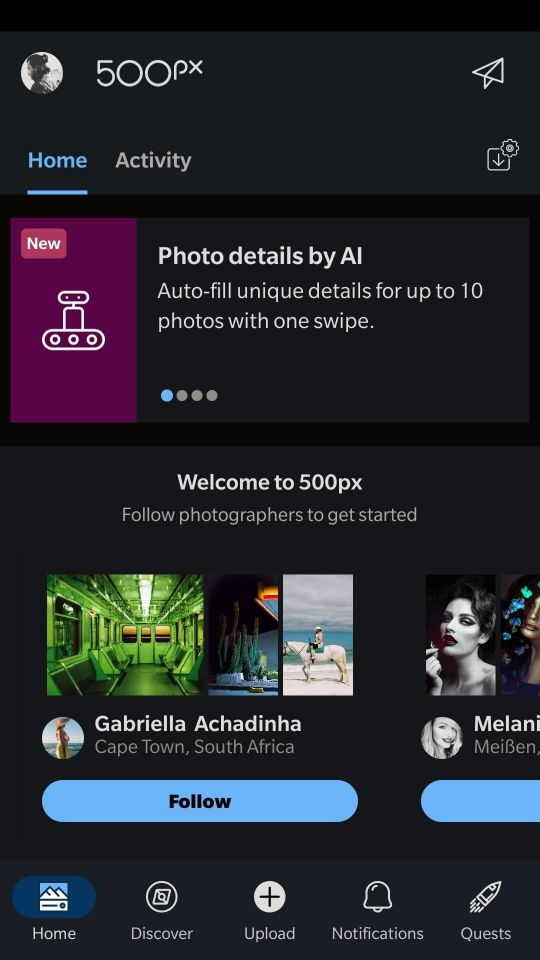Select the Home top tab
This screenshot has height=960, width=540.
point(58,160)
